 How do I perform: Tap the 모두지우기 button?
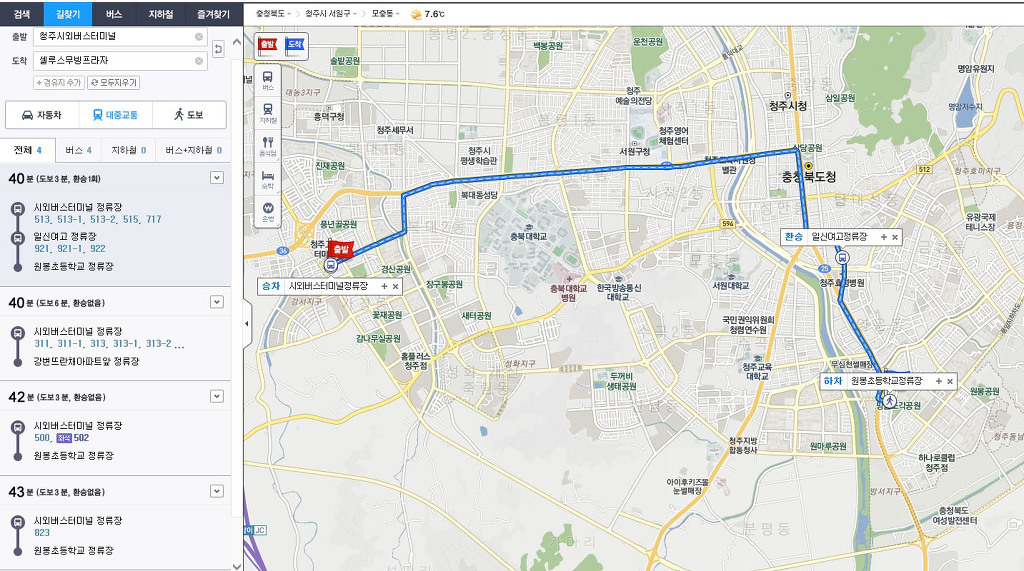click(114, 83)
